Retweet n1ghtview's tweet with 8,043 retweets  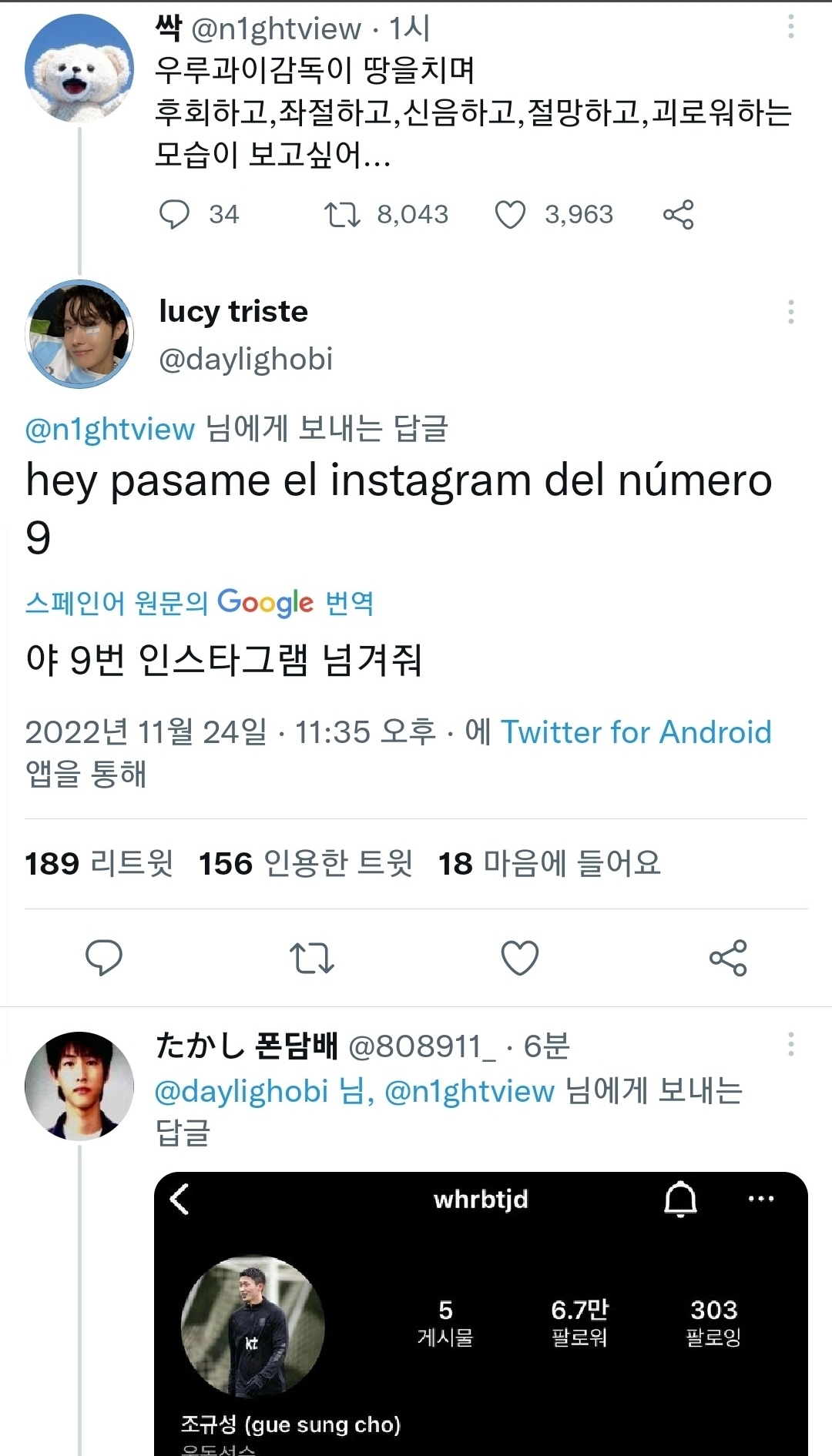pos(341,214)
